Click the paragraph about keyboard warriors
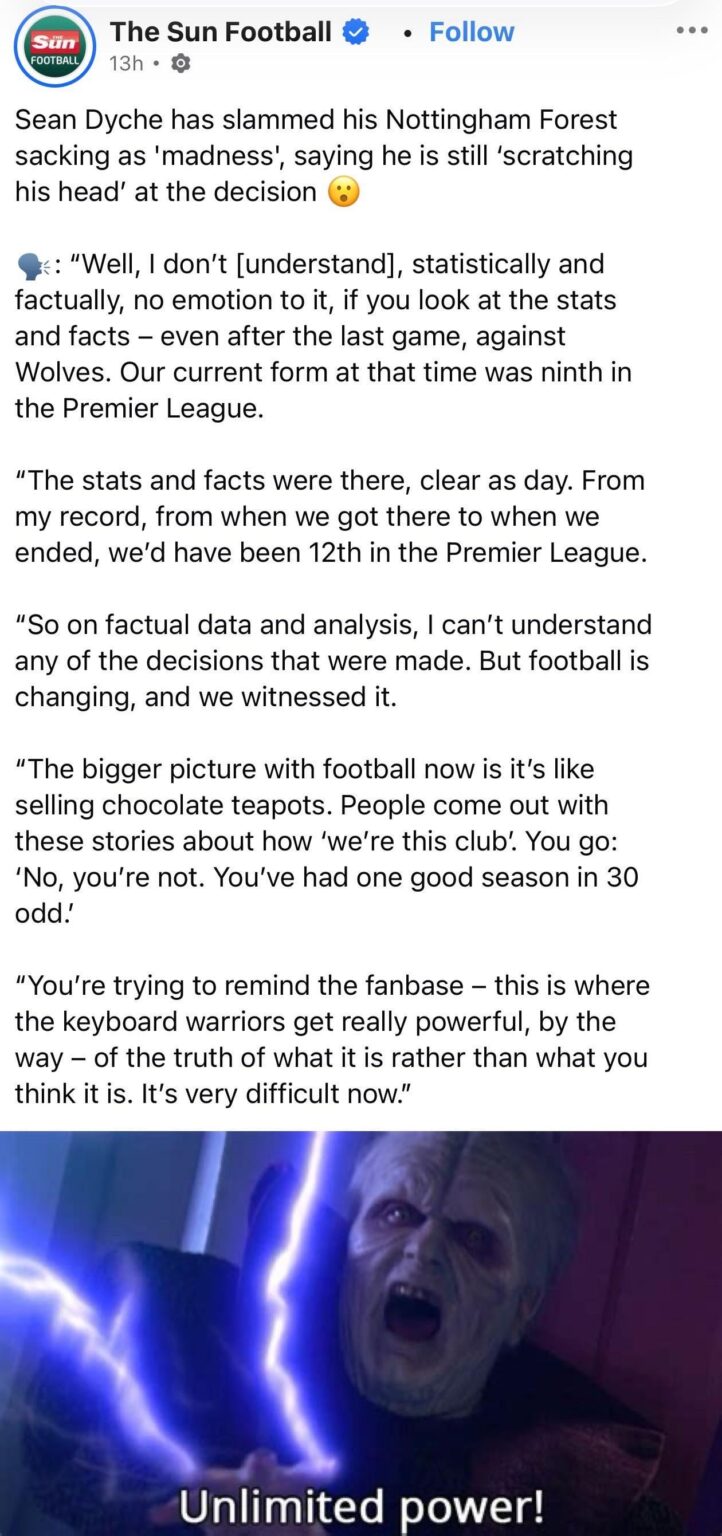The image size is (722, 1536). point(330,1040)
